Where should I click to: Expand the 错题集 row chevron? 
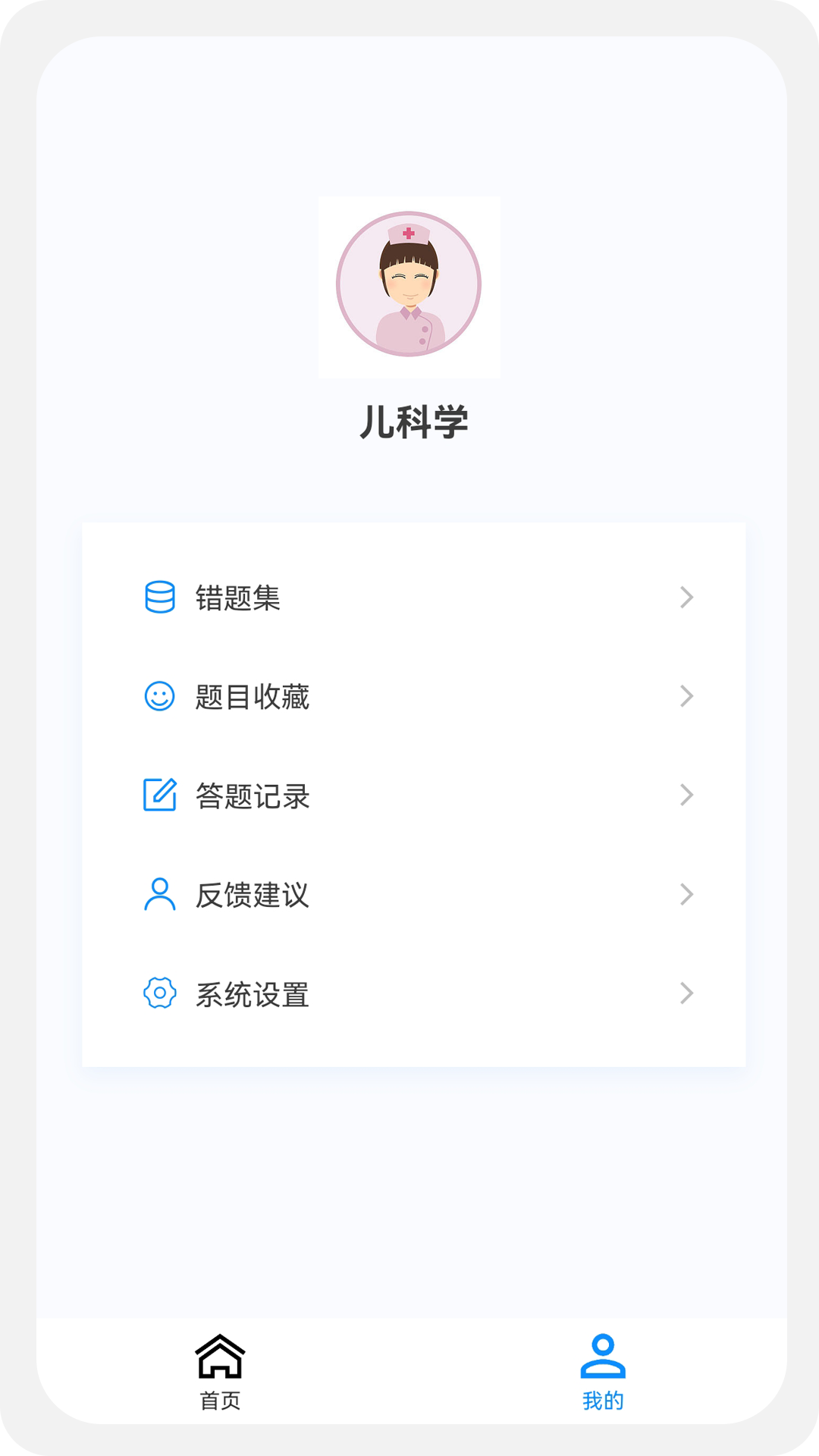[687, 598]
